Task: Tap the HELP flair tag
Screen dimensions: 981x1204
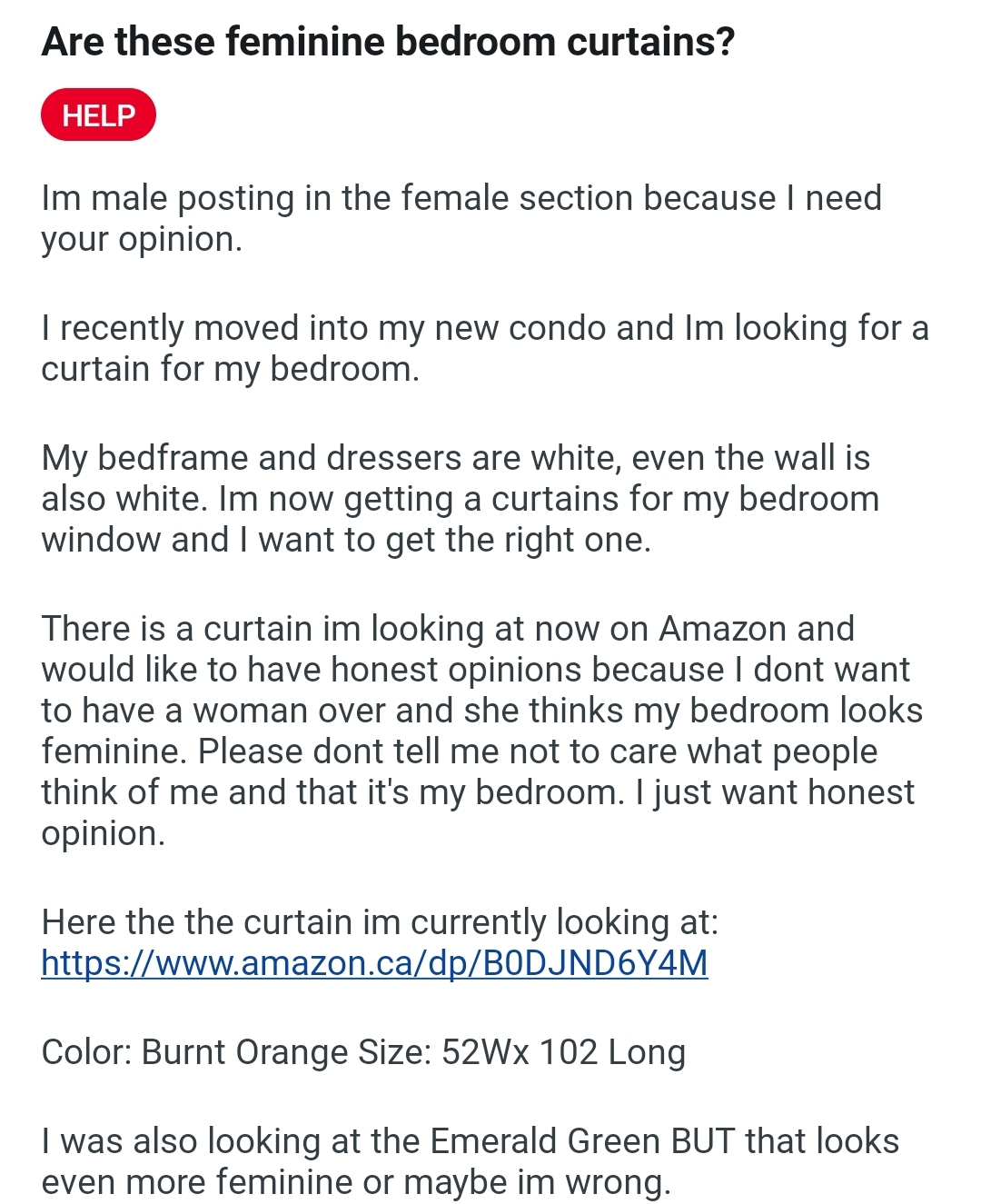Action: [x=98, y=115]
